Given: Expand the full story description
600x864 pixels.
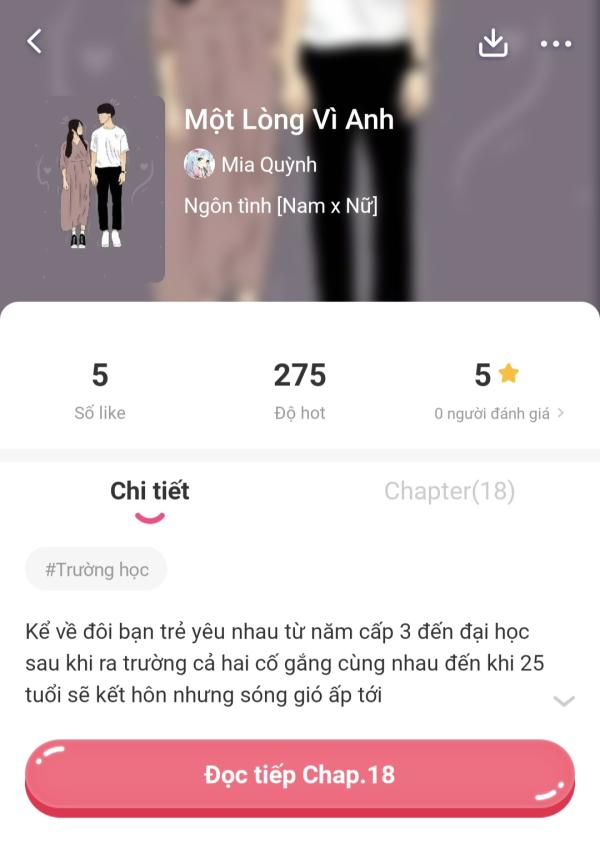Looking at the screenshot, I should pos(564,701).
